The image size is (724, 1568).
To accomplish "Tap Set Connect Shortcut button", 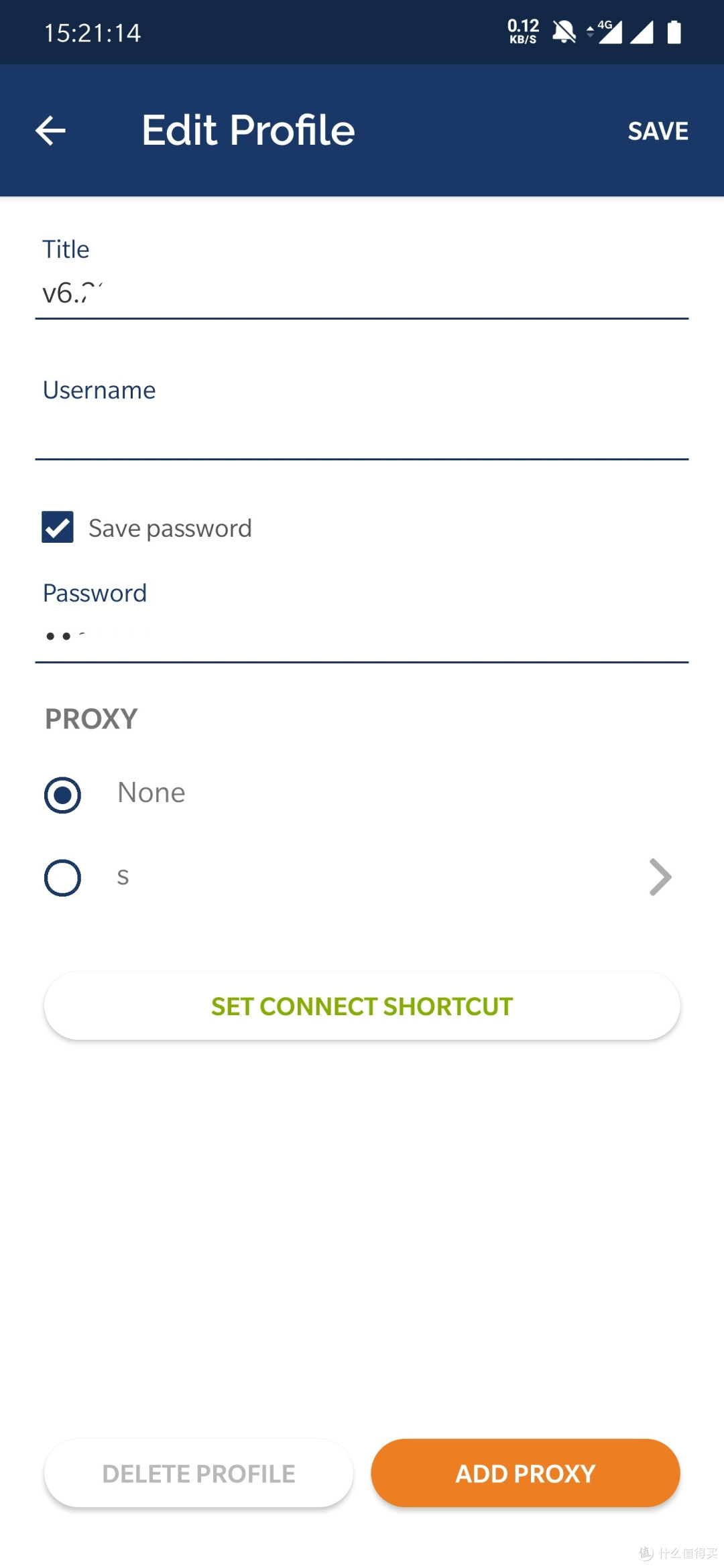I will pyautogui.click(x=362, y=1006).
